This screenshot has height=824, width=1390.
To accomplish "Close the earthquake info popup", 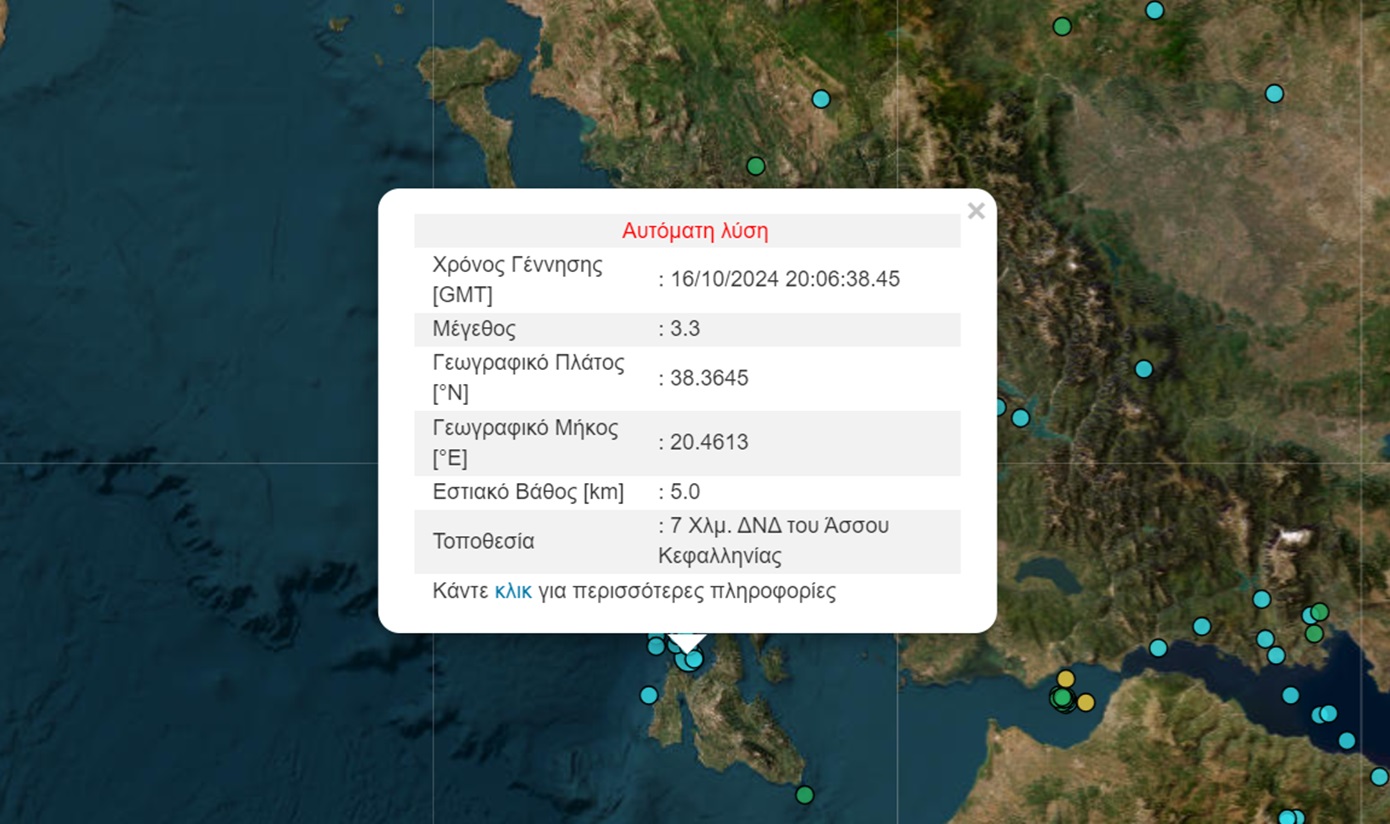I will 976,211.
